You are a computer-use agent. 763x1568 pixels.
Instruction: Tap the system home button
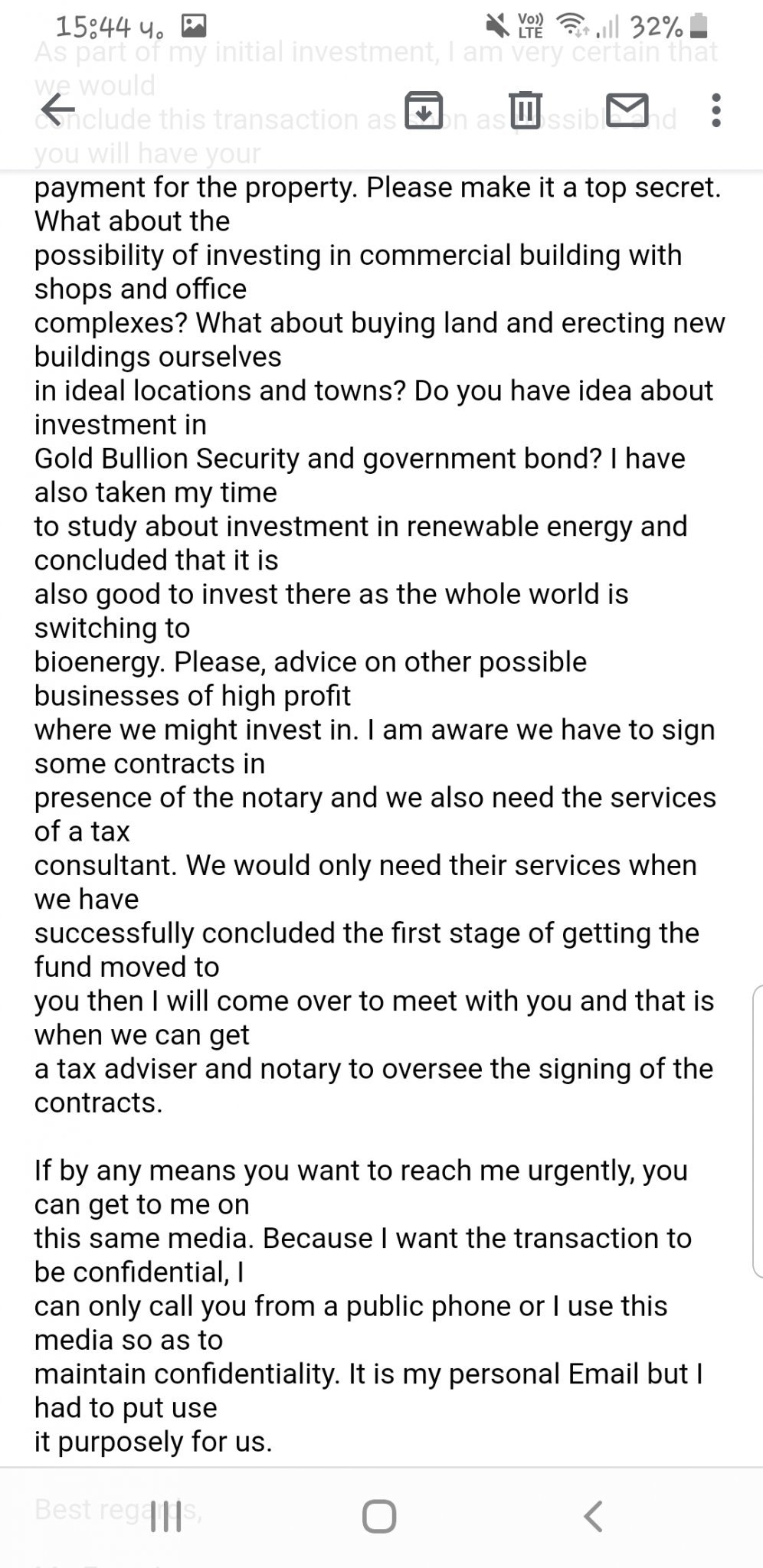click(379, 1516)
